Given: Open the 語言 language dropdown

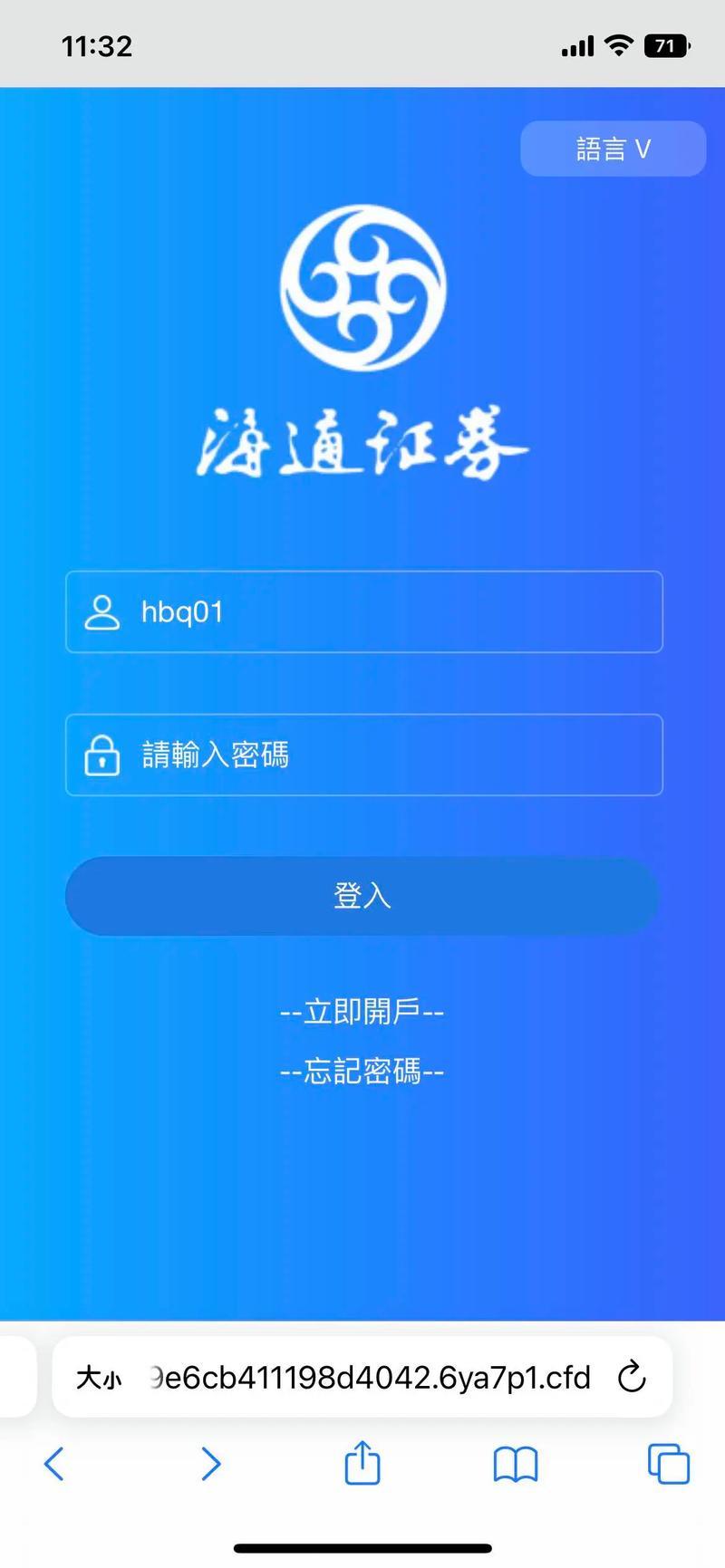Looking at the screenshot, I should coord(613,148).
